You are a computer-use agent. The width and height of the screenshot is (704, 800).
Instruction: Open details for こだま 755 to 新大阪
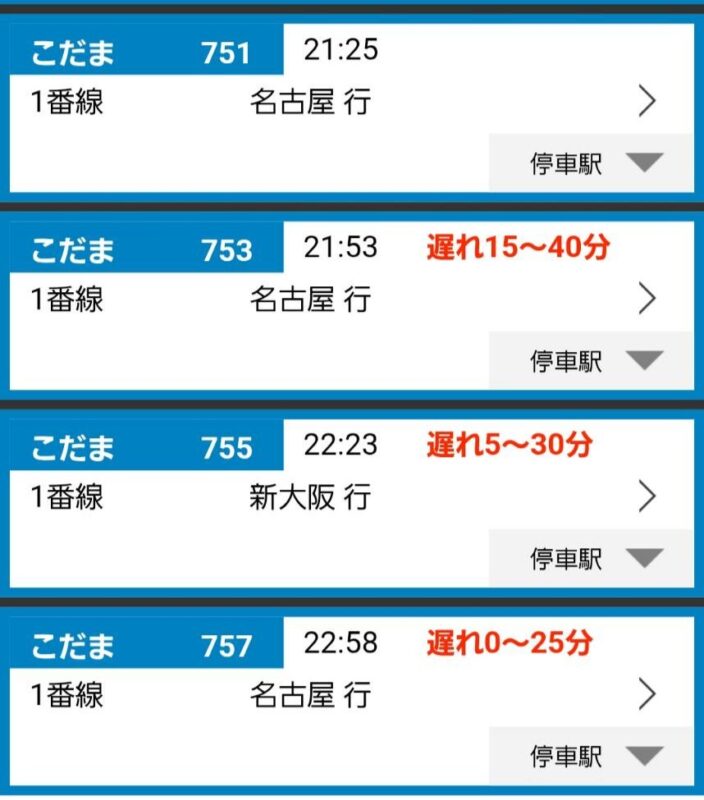click(647, 496)
